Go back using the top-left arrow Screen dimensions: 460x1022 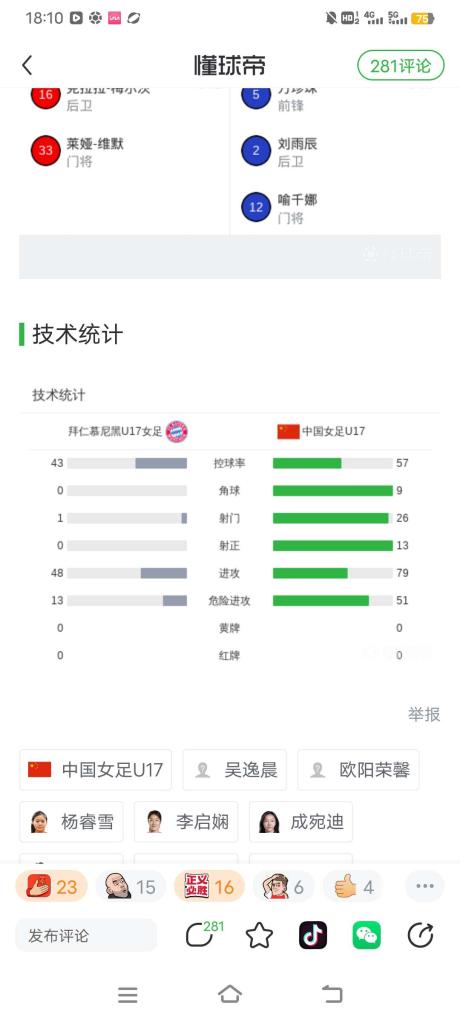[x=27, y=65]
